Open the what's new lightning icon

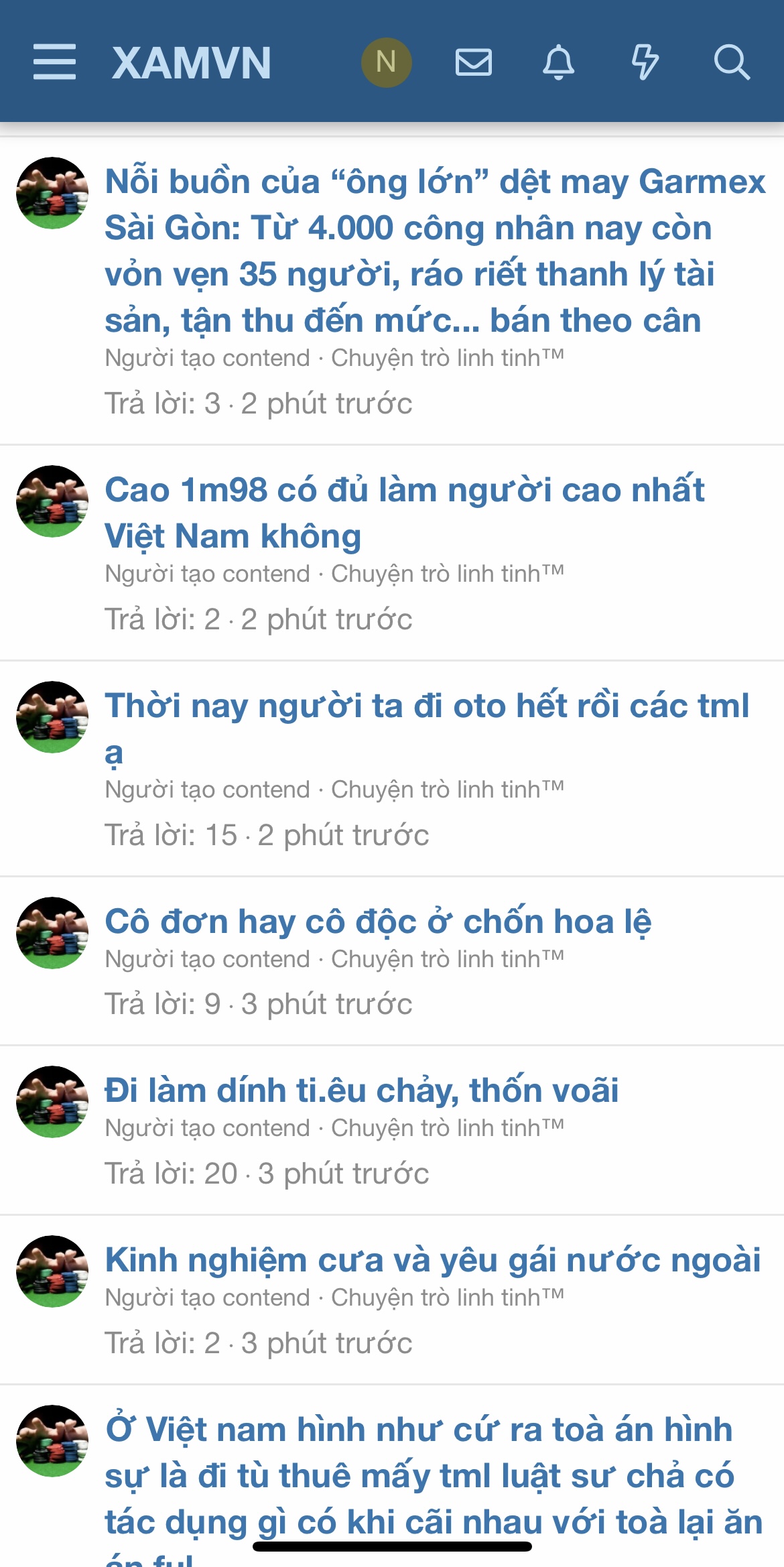click(645, 62)
